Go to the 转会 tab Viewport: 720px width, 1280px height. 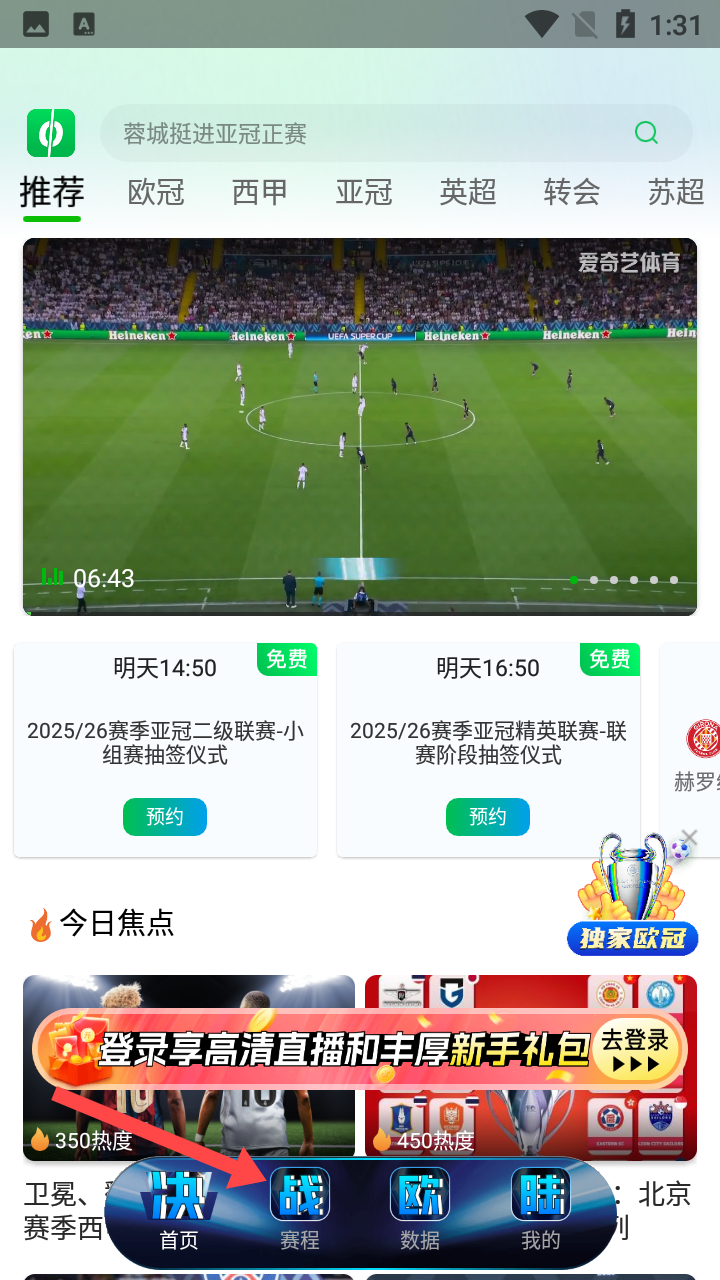(x=572, y=192)
